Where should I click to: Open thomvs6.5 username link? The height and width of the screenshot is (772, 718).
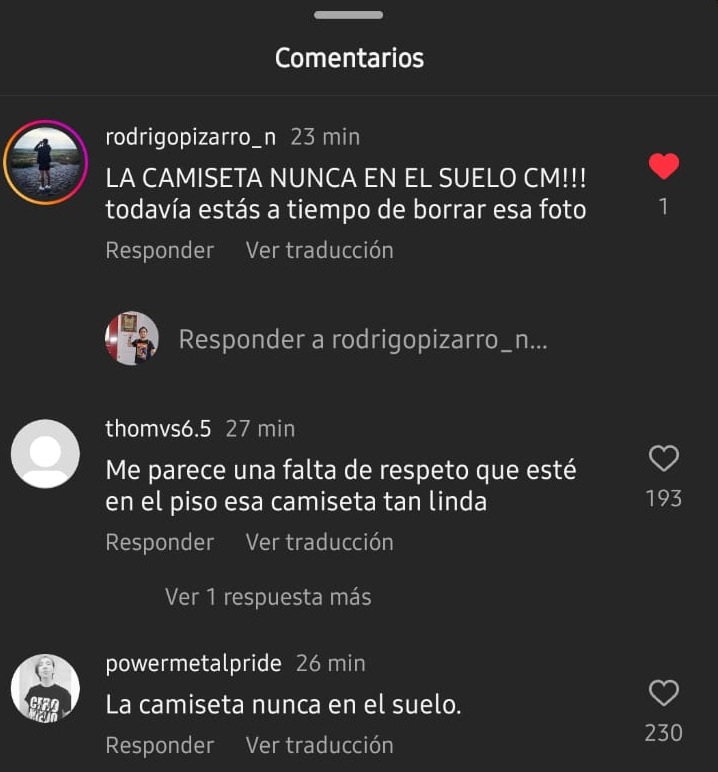(x=158, y=429)
